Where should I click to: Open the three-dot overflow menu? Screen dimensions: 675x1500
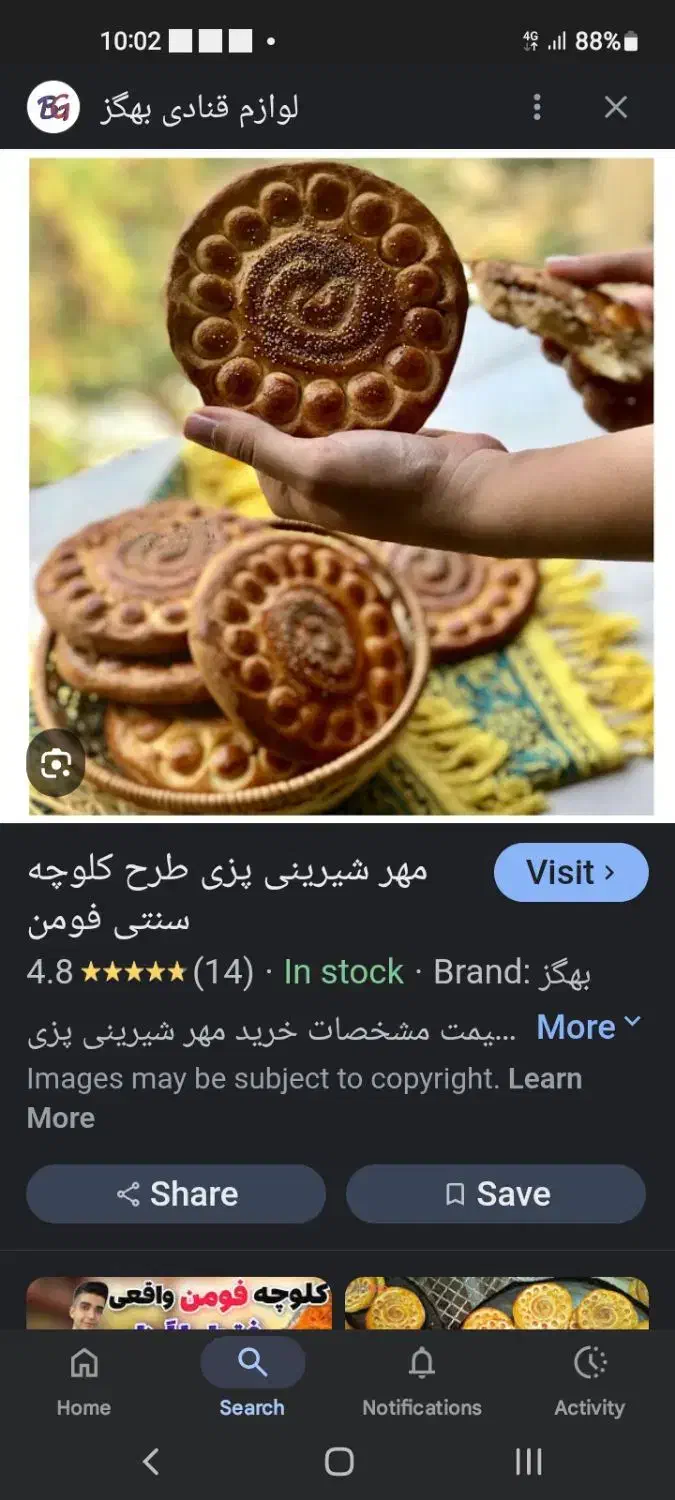coord(537,107)
